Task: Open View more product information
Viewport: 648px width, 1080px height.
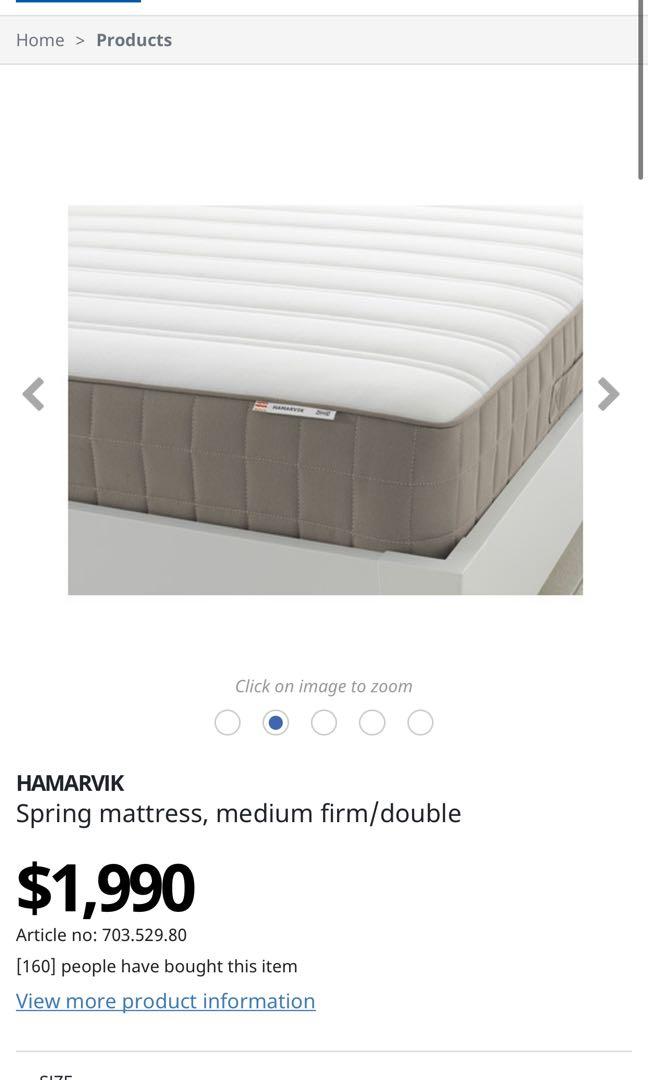Action: coord(166,1001)
